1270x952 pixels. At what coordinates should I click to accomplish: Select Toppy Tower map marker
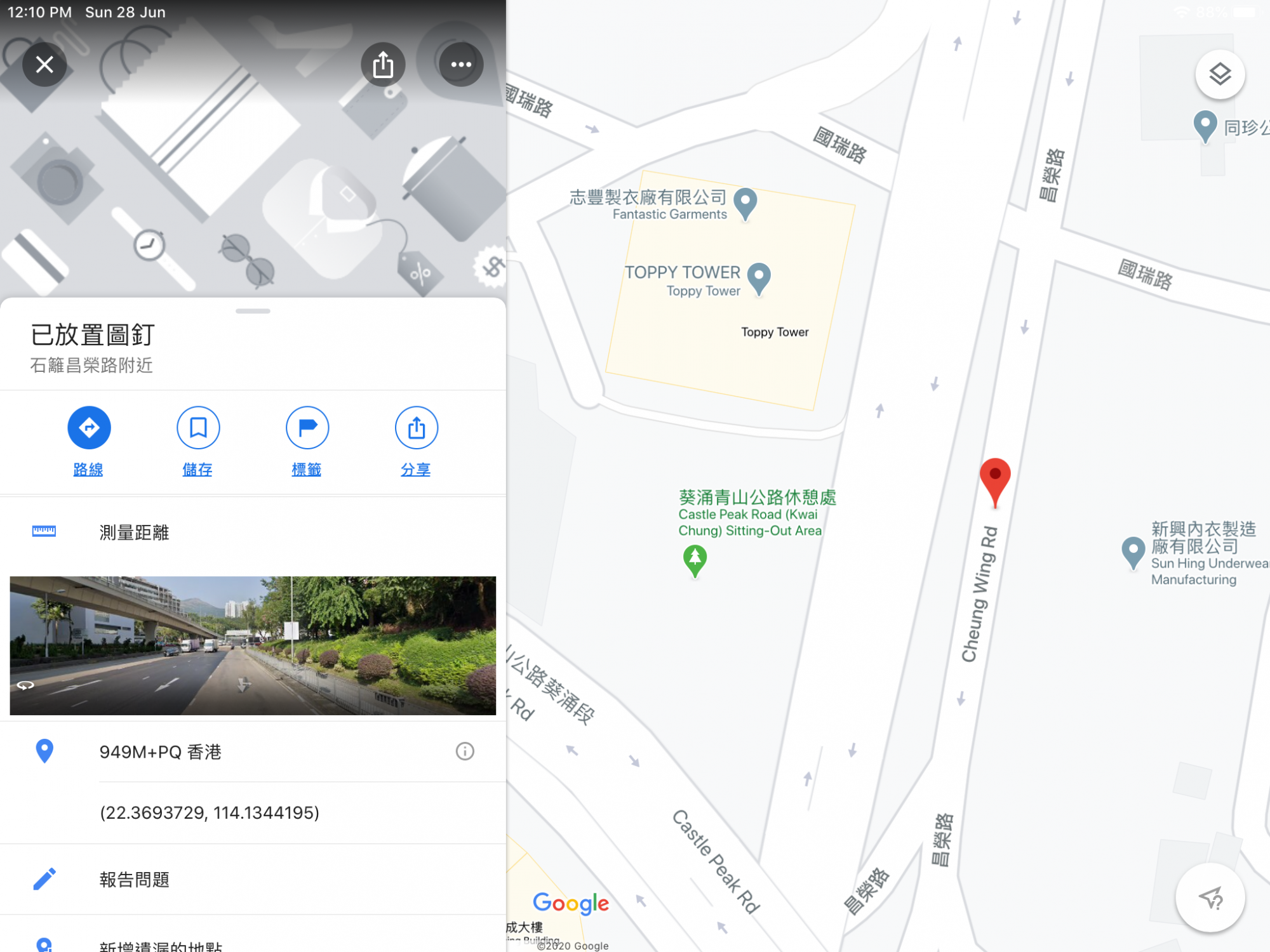[759, 277]
